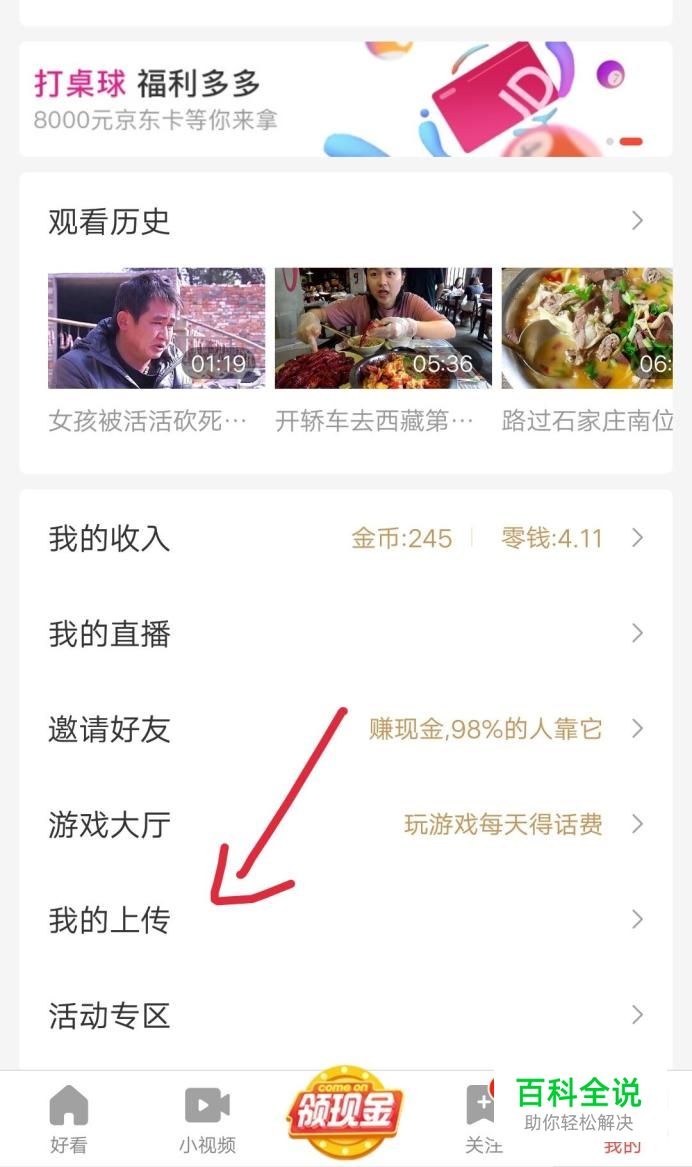Open 我的收入 earnings page
This screenshot has width=692, height=1167.
(x=345, y=539)
